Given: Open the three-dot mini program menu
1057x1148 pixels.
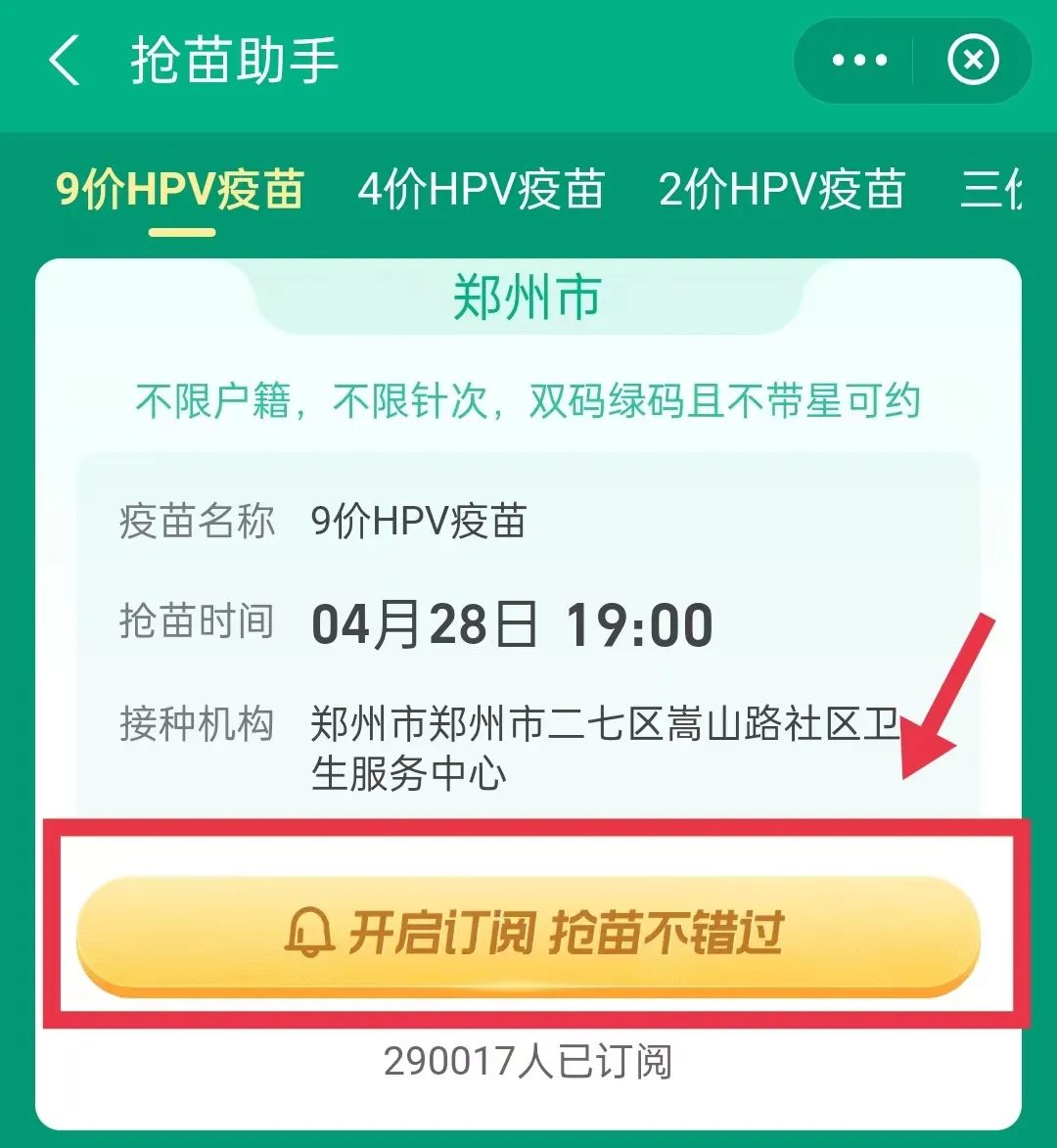Looking at the screenshot, I should [858, 61].
